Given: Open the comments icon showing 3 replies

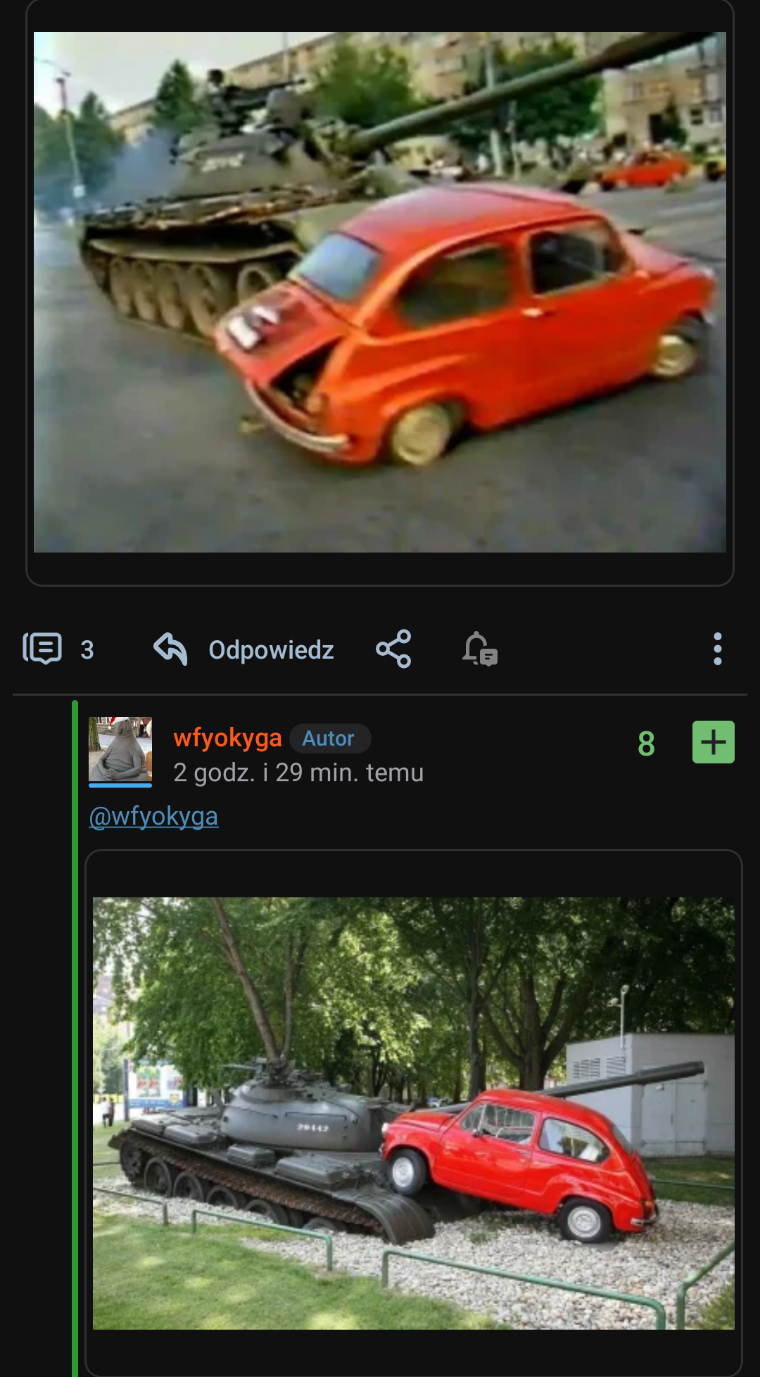Looking at the screenshot, I should click(43, 649).
